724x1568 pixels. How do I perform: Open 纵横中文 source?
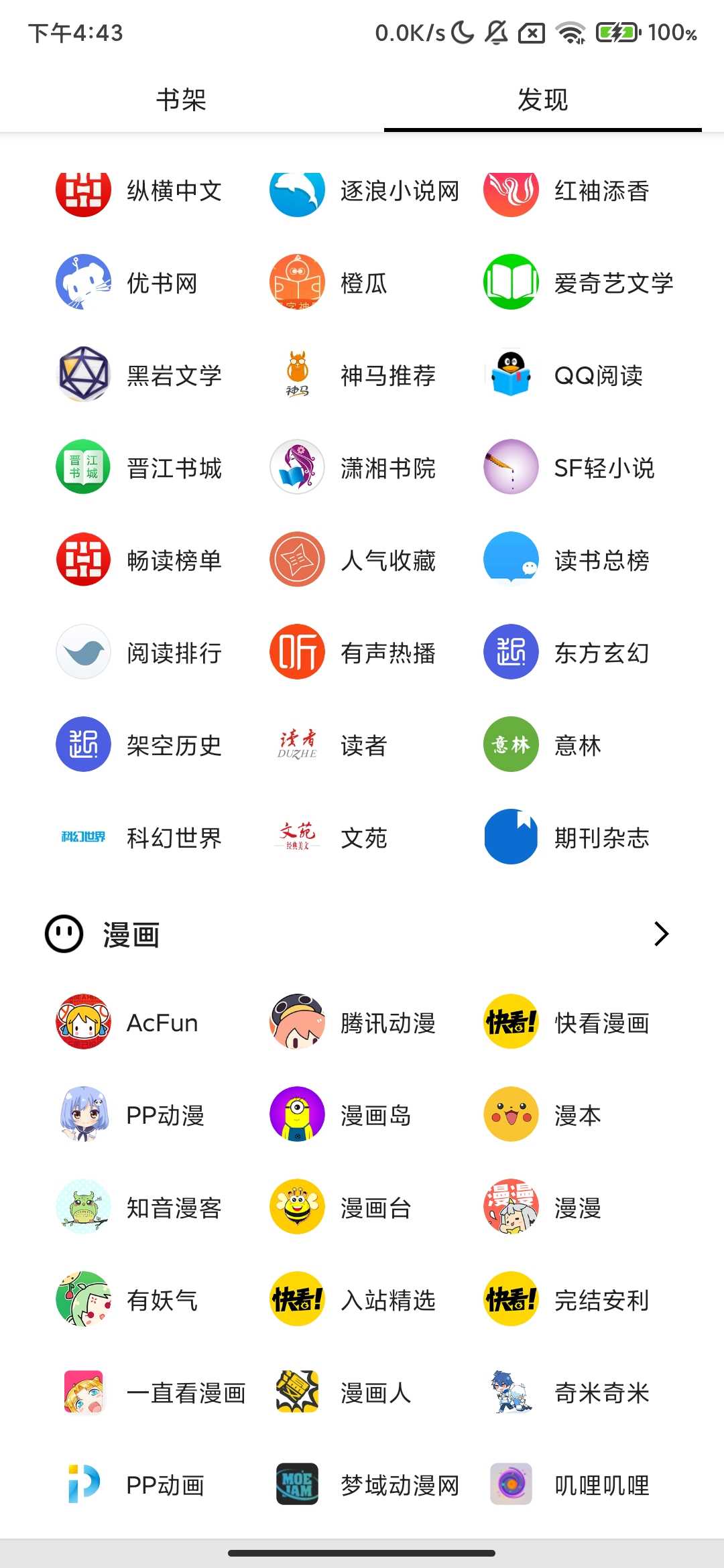141,191
